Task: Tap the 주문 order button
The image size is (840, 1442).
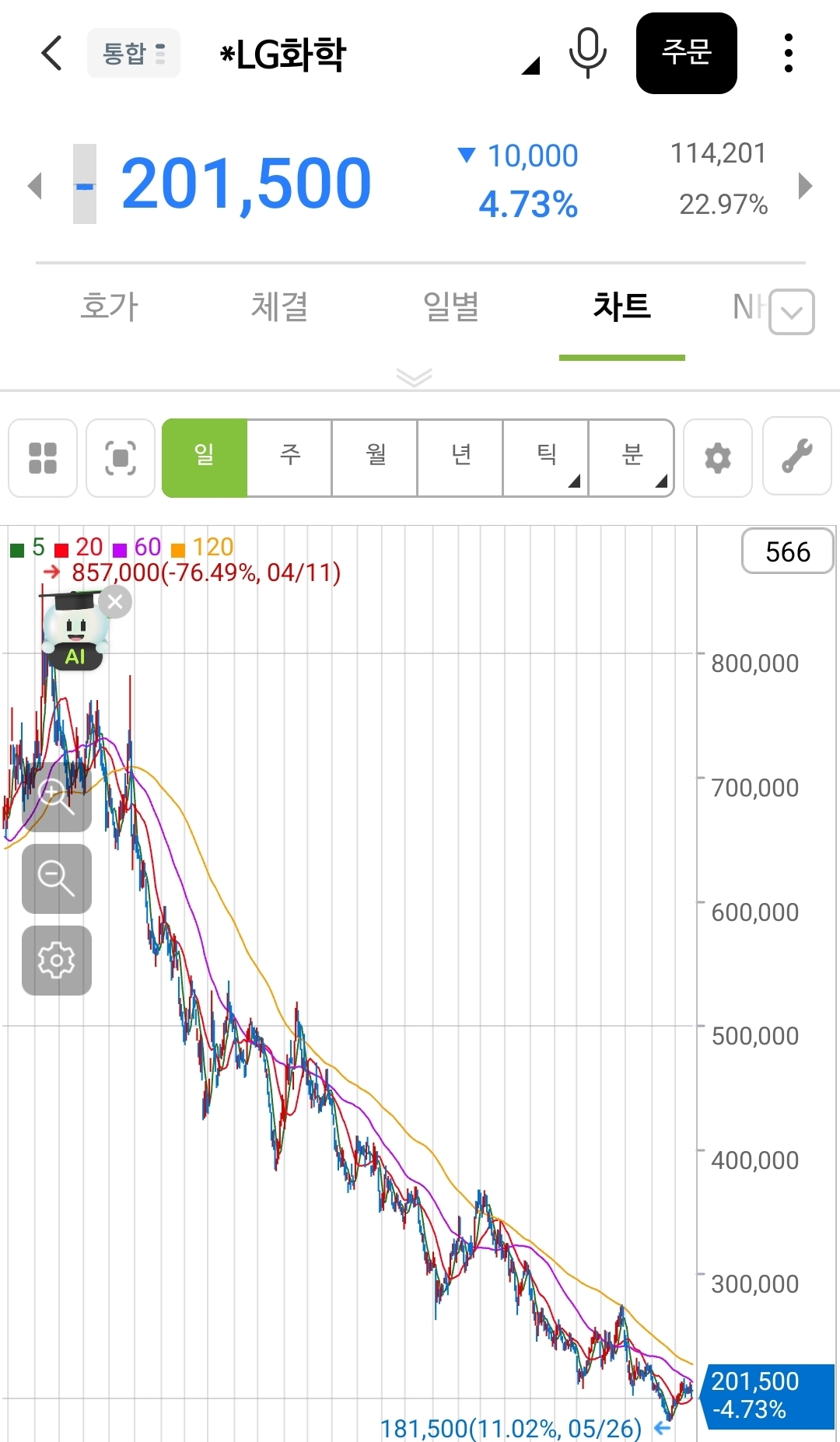Action: [x=687, y=53]
